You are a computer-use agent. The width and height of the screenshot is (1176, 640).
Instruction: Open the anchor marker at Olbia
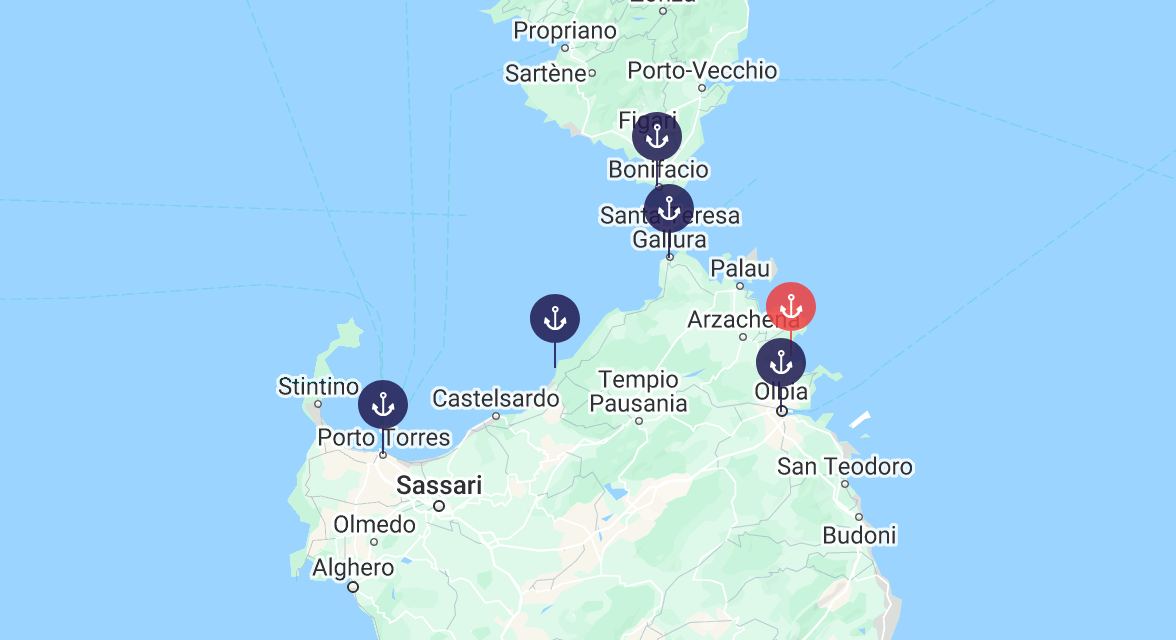pyautogui.click(x=781, y=363)
